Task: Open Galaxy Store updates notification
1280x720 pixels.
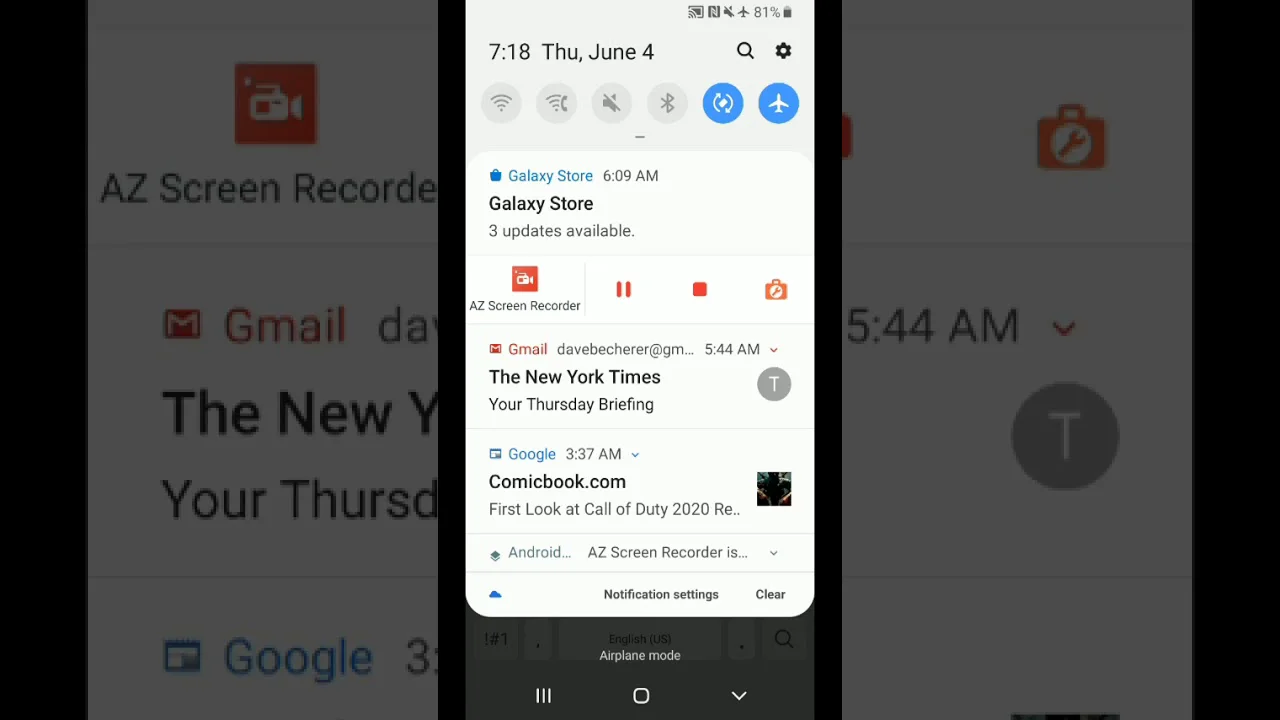Action: [x=600, y=205]
